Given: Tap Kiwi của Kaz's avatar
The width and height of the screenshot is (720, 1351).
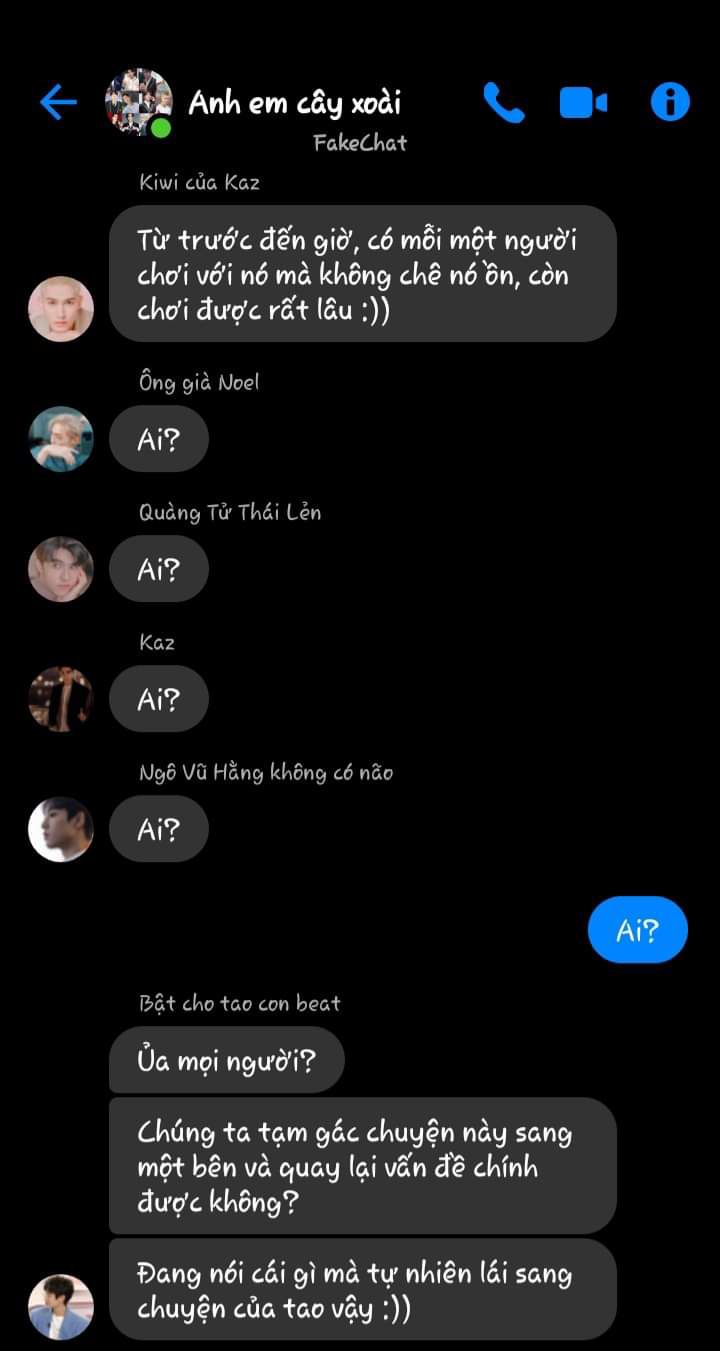Looking at the screenshot, I should coord(61,309).
